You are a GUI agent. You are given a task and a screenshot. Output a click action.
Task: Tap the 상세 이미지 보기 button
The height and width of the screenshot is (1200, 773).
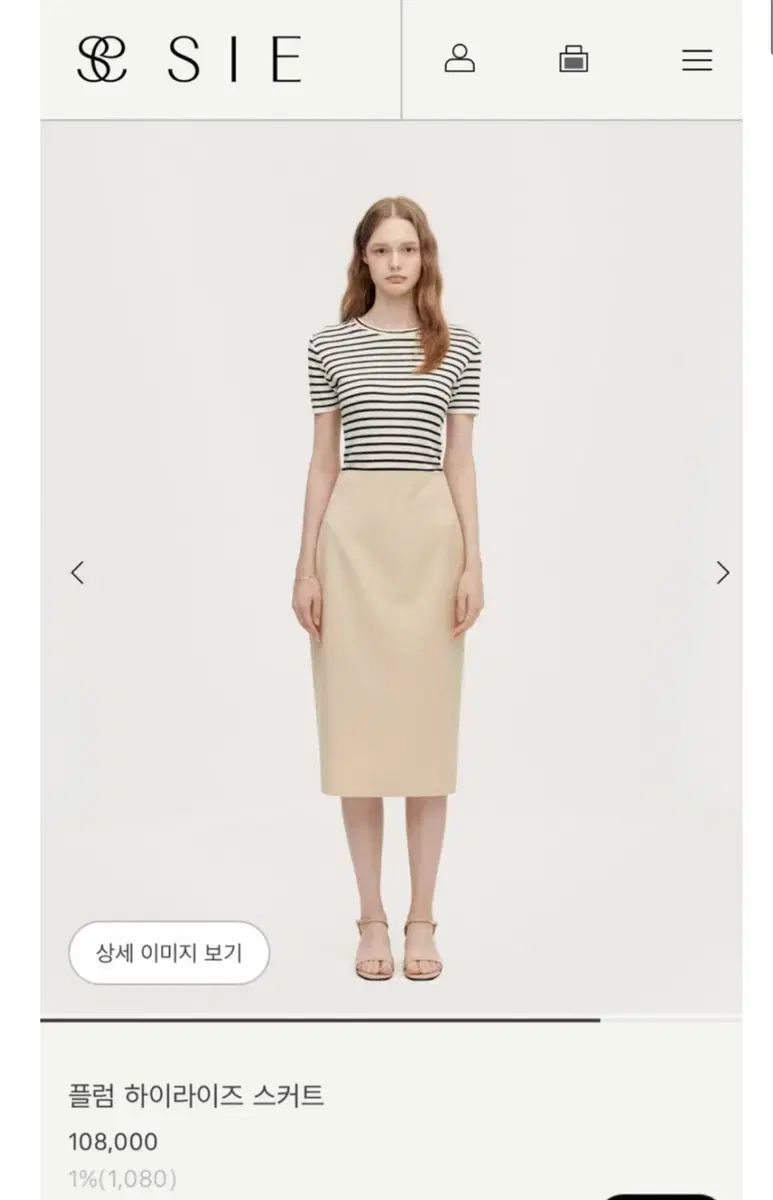coord(169,953)
